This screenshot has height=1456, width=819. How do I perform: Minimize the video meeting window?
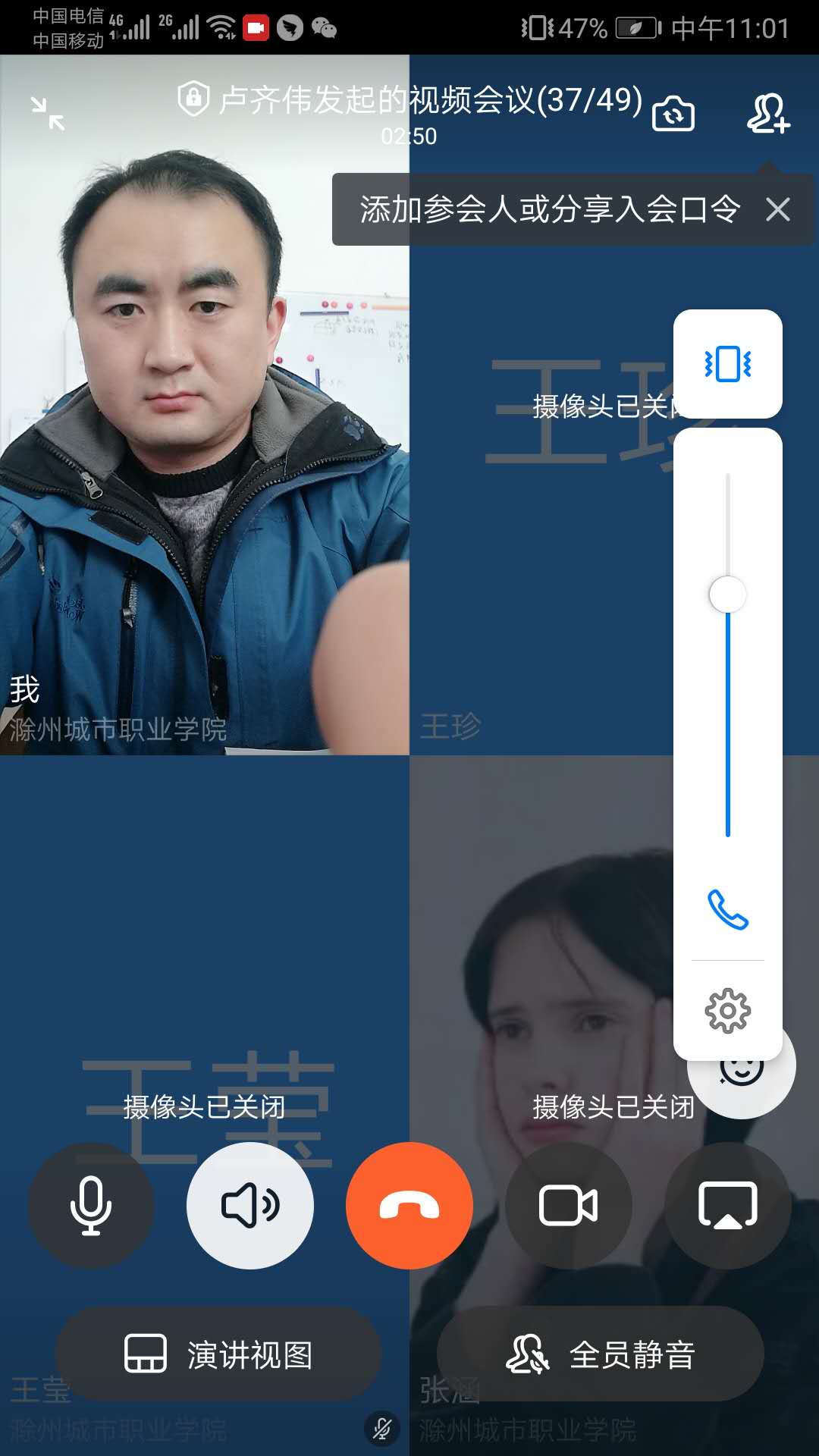click(48, 114)
